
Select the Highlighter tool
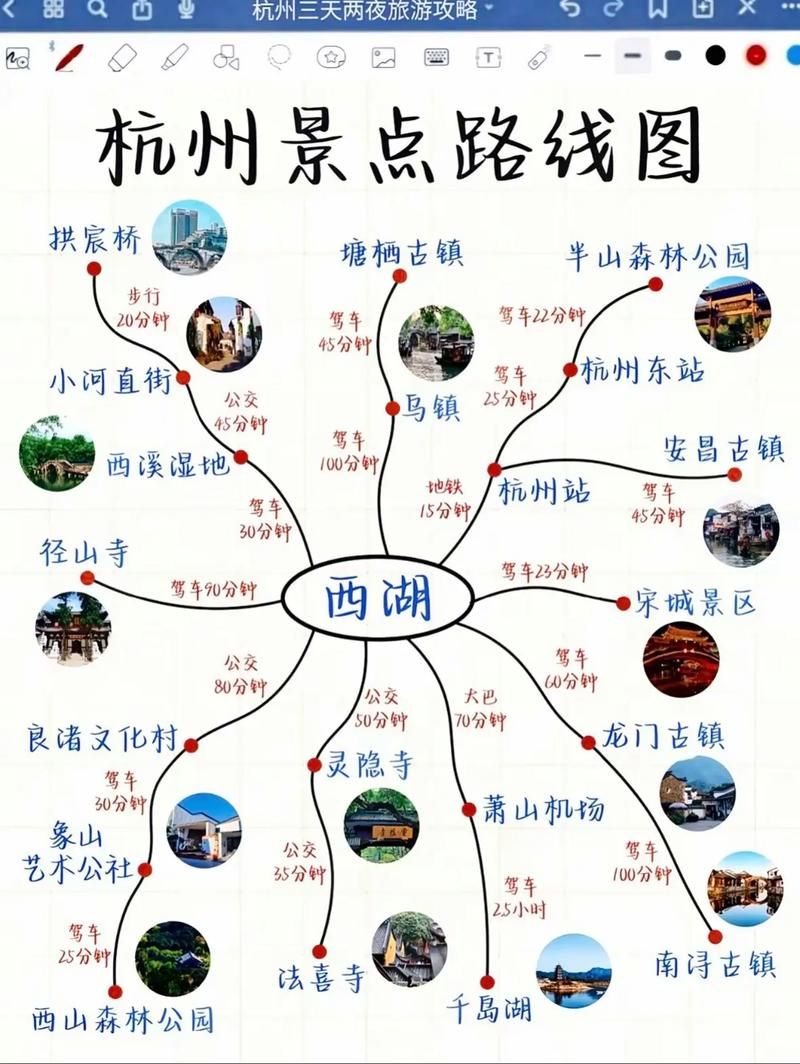(172, 57)
